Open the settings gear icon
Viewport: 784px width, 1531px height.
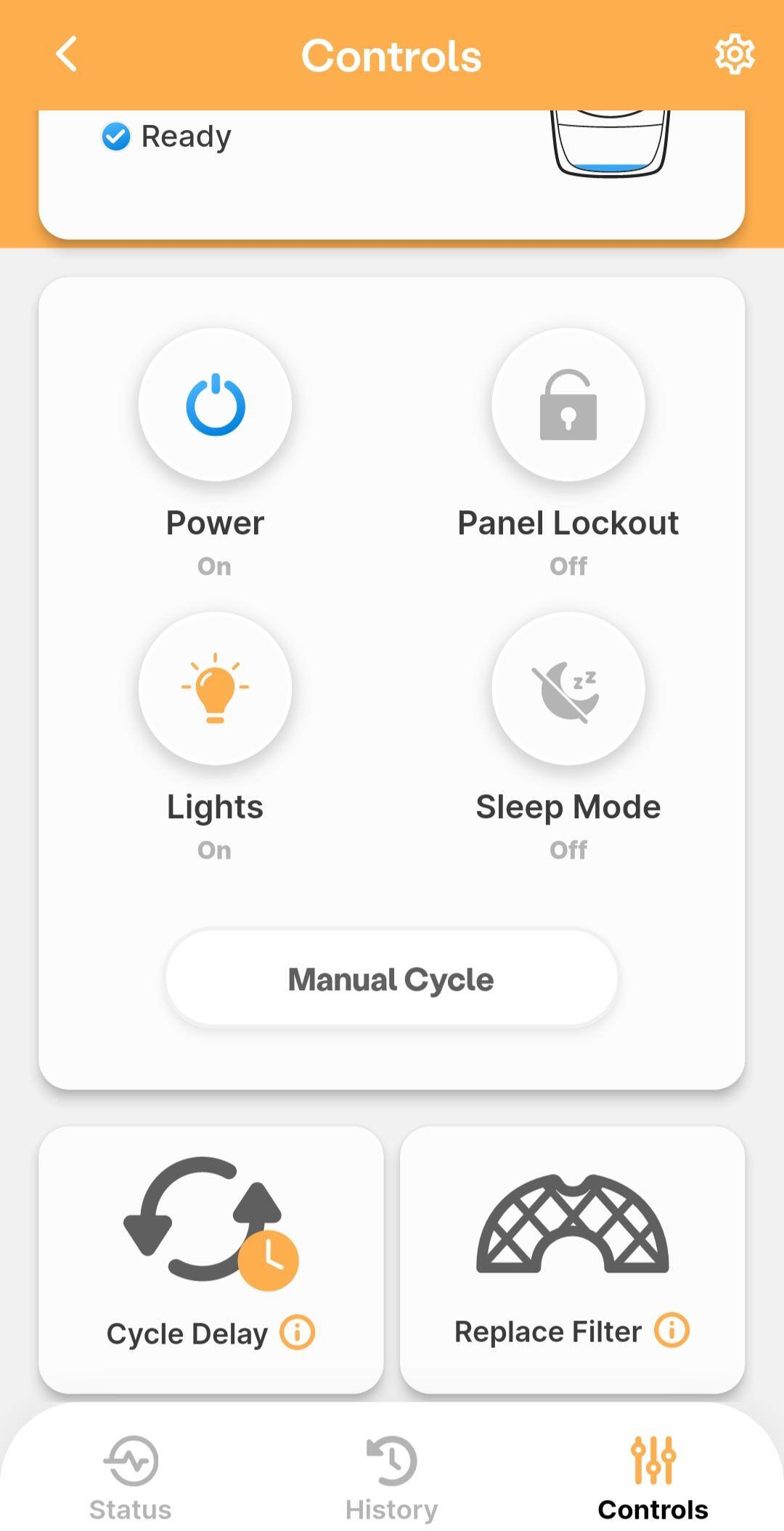pos(735,54)
